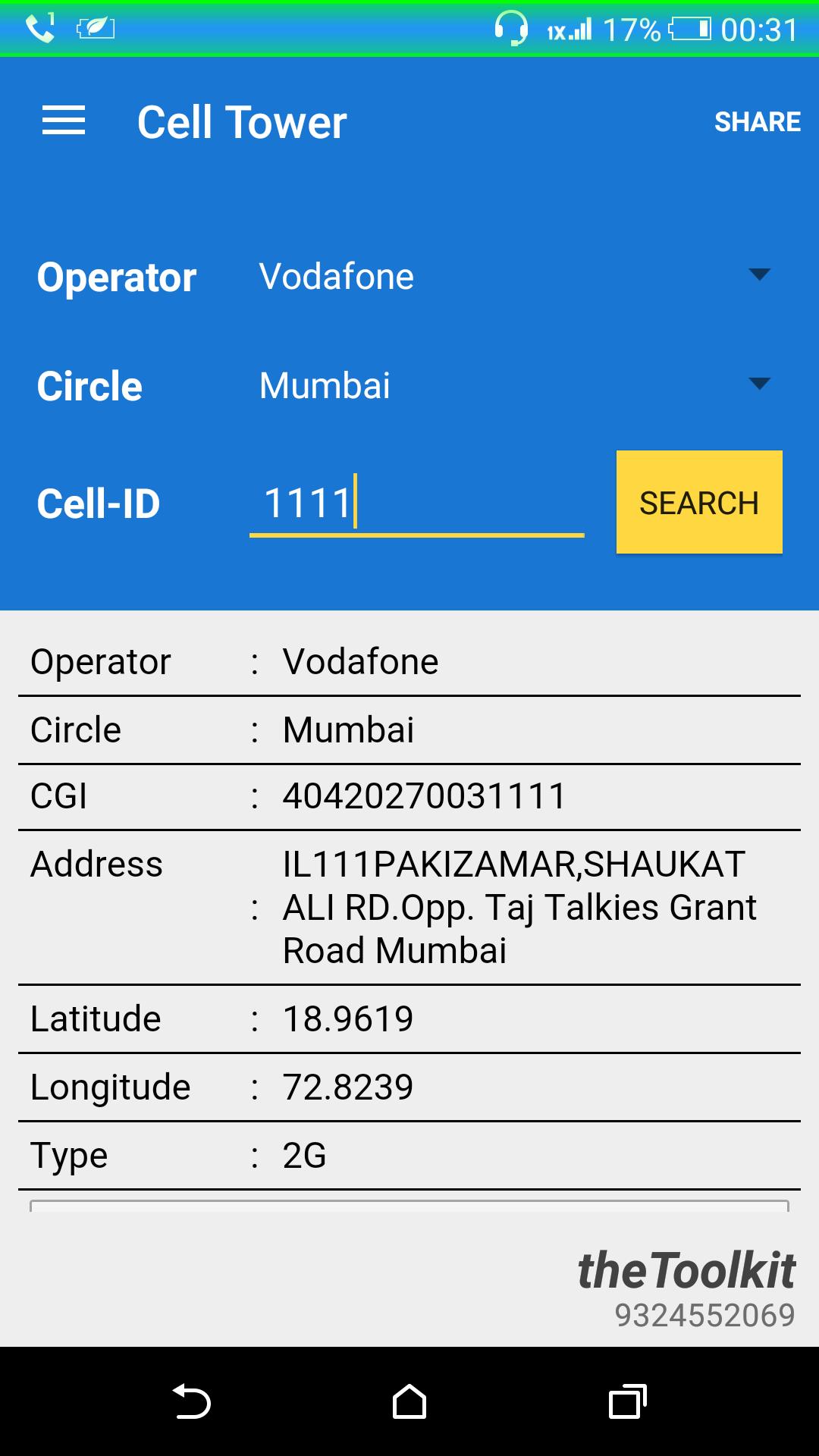Screen dimensions: 819x1456
Task: Expand the Operator dropdown showing Vodafone
Action: (x=514, y=276)
